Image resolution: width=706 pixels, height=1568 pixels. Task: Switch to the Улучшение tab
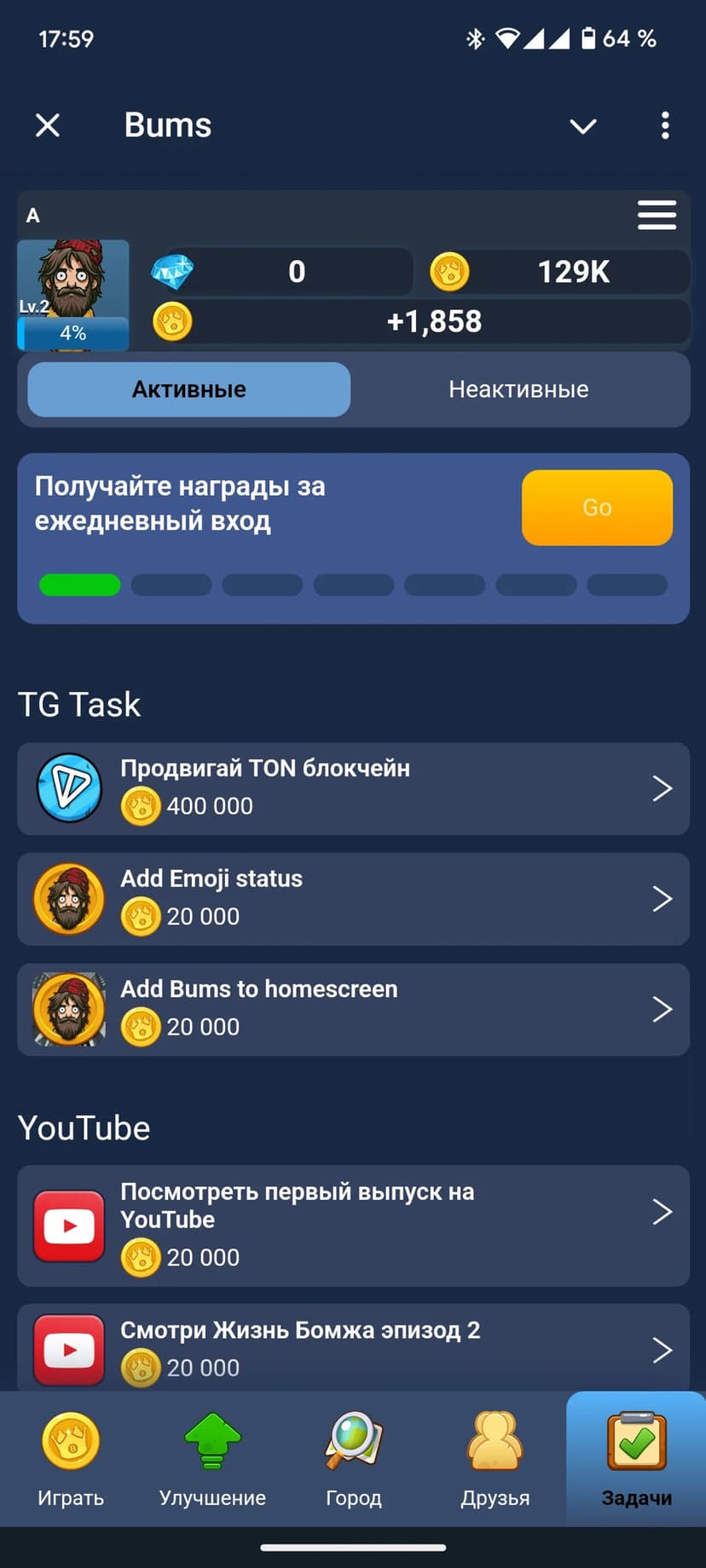212,1459
